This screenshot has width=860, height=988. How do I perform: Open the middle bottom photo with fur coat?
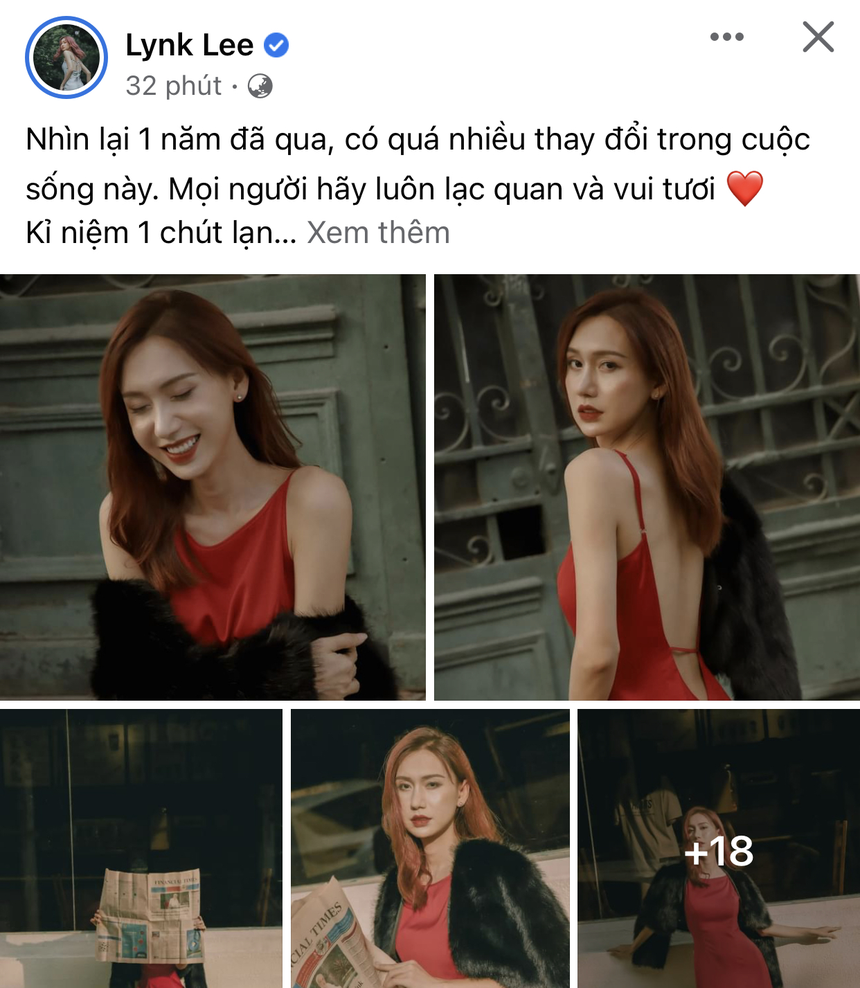pos(430,848)
